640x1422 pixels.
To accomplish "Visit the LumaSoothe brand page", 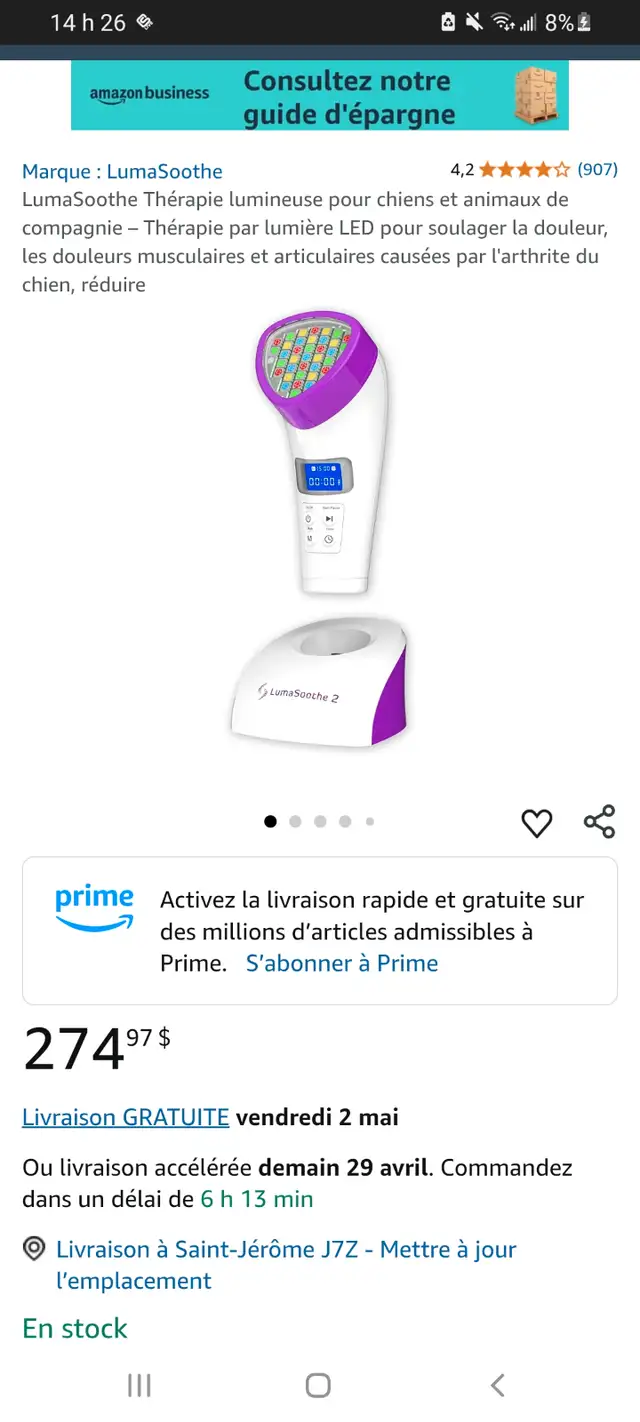I will pos(122,171).
